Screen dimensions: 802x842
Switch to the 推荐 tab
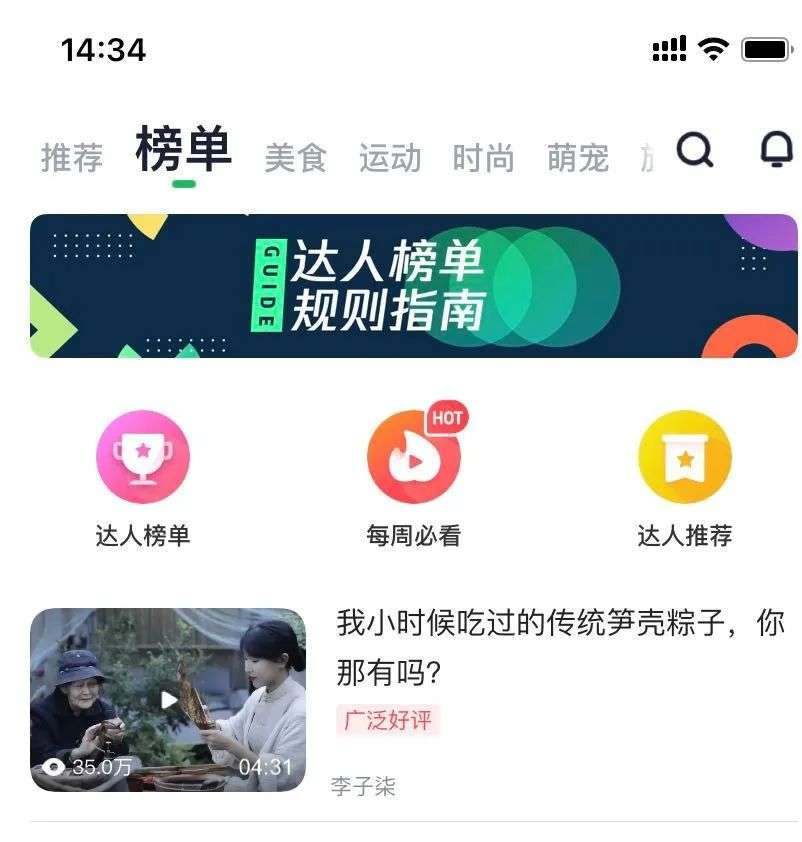click(x=72, y=158)
